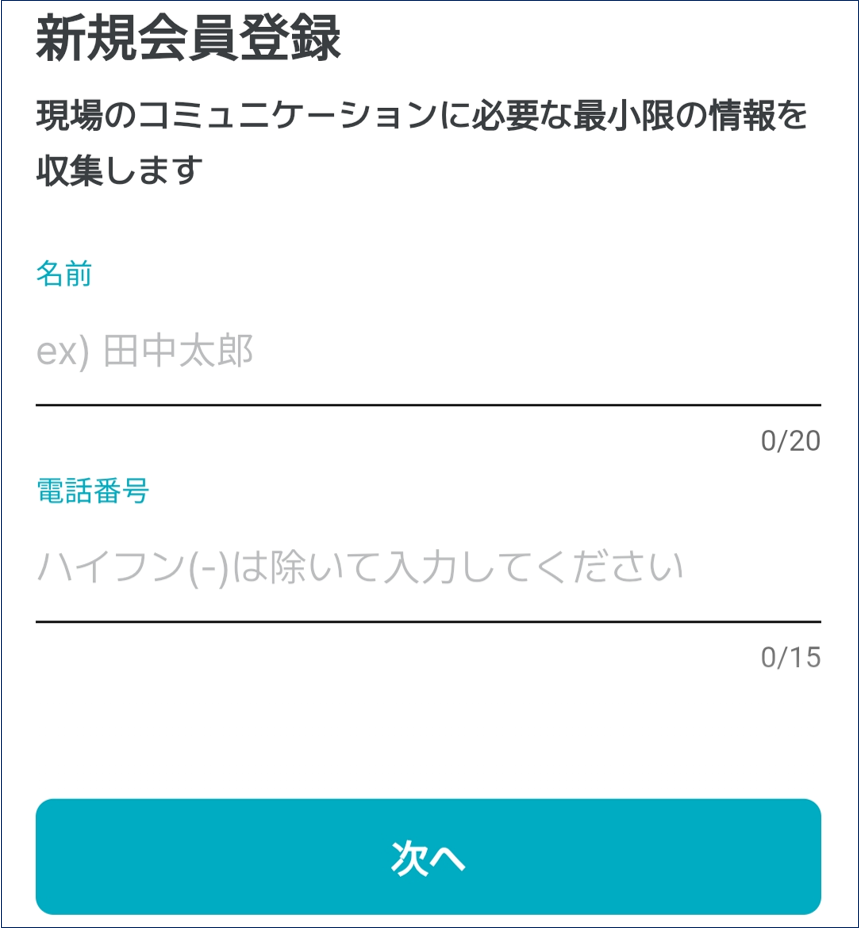Tap the underline below the name field
This screenshot has height=928, width=859.
click(430, 403)
